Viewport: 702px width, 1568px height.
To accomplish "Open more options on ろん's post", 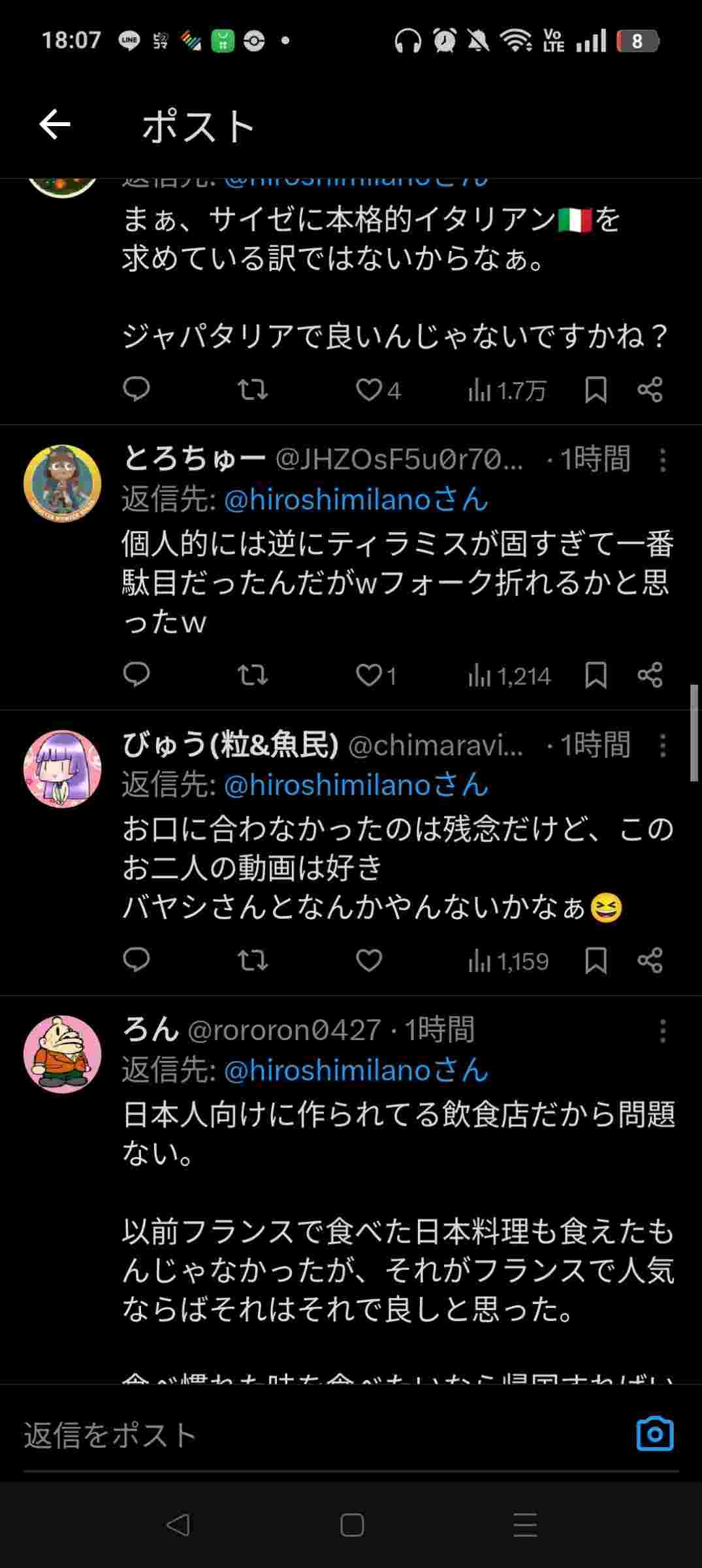I will [663, 1031].
